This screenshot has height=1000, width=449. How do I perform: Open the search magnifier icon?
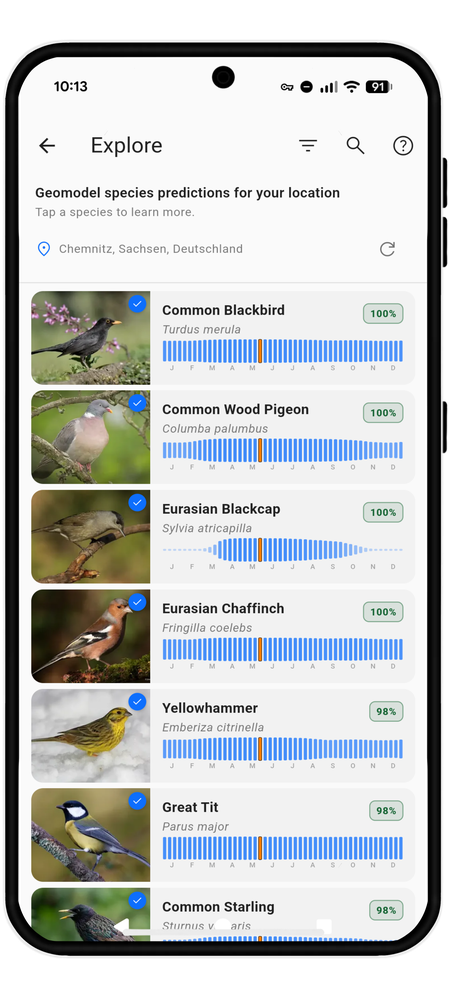tap(355, 145)
